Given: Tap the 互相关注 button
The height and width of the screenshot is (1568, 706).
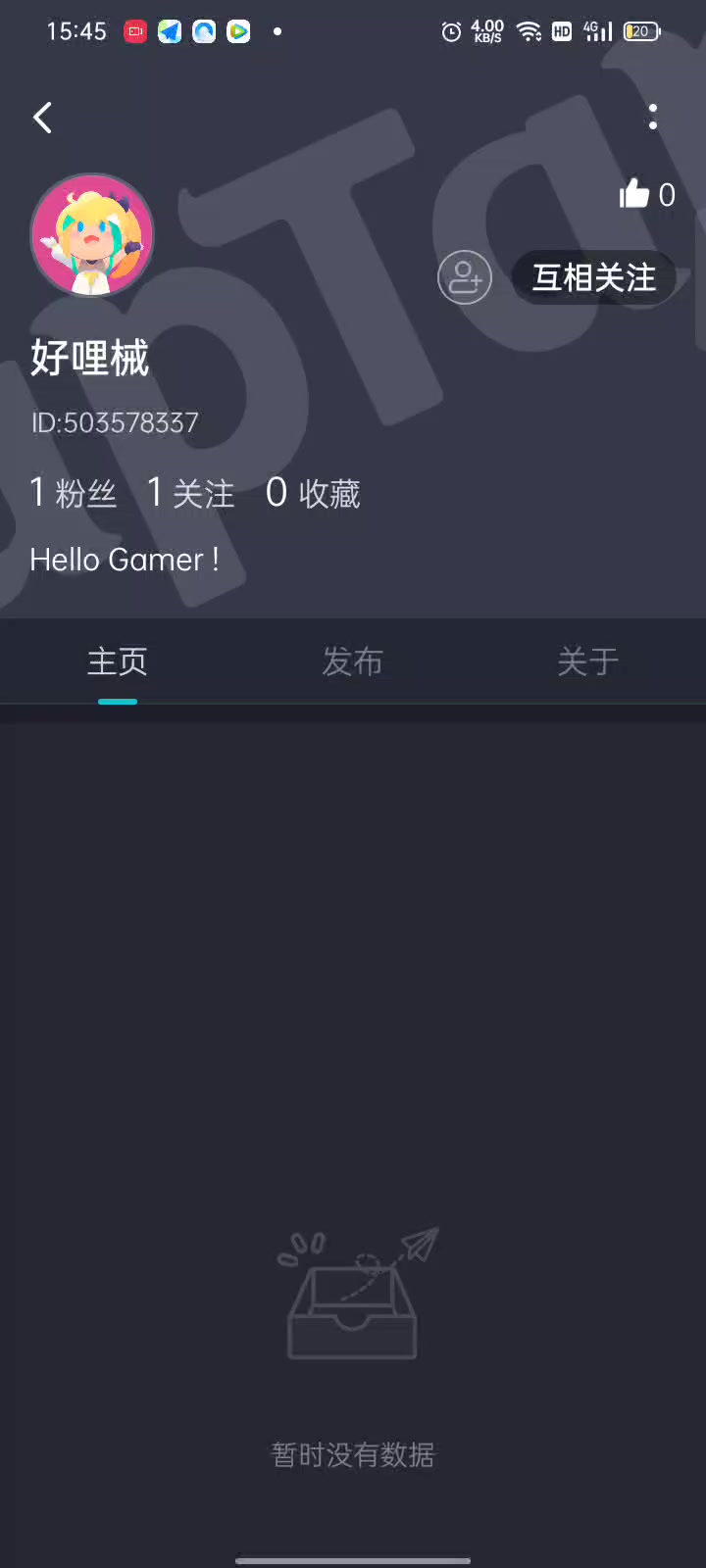Looking at the screenshot, I should coord(594,278).
